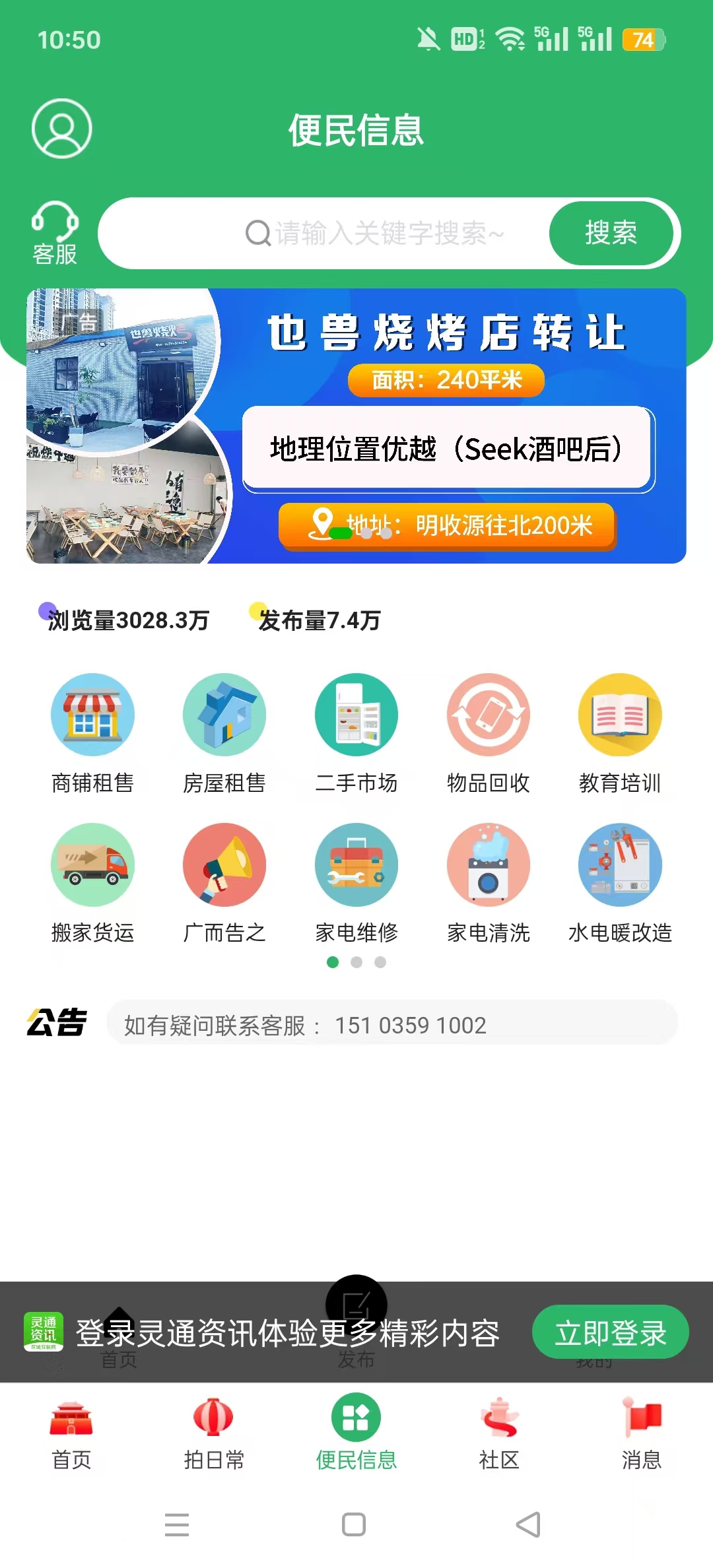Open 房屋租售 category
This screenshot has height=1568, width=713.
click(224, 733)
